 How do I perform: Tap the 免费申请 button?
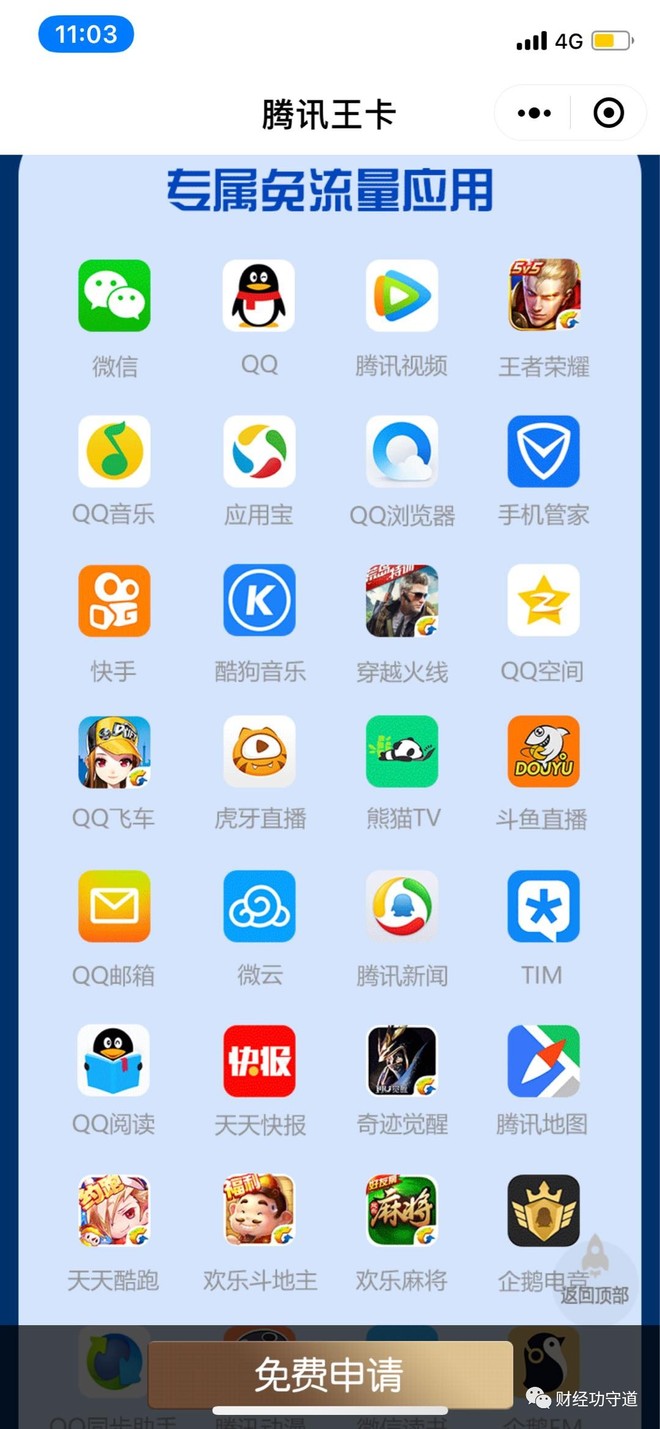coord(330,1376)
